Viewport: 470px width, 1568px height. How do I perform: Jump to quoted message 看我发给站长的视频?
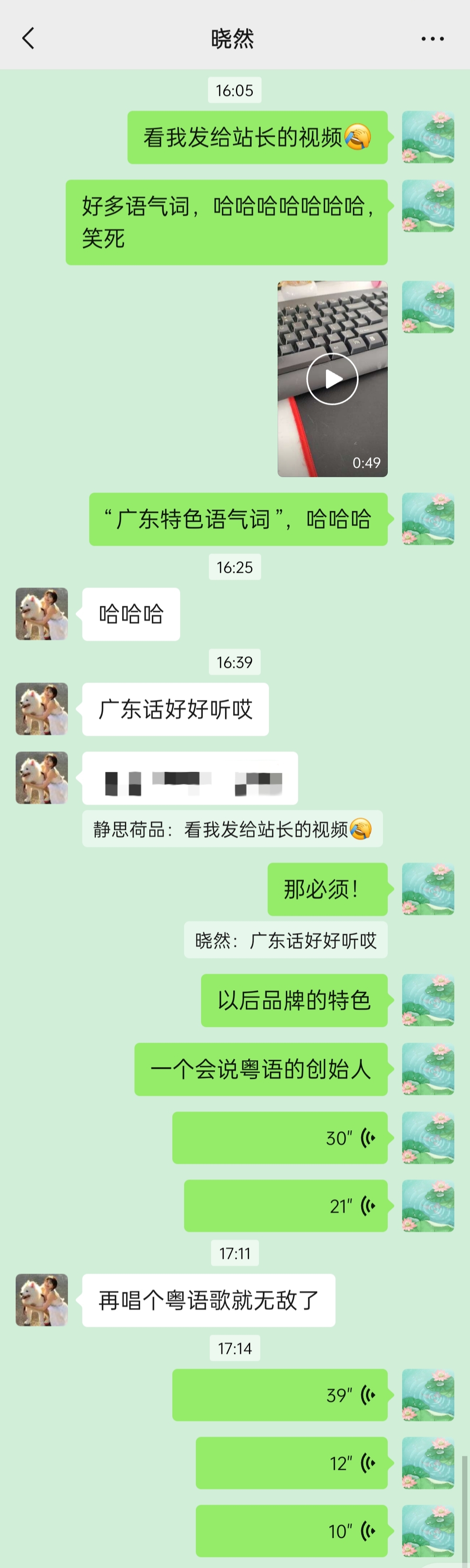pos(232,829)
